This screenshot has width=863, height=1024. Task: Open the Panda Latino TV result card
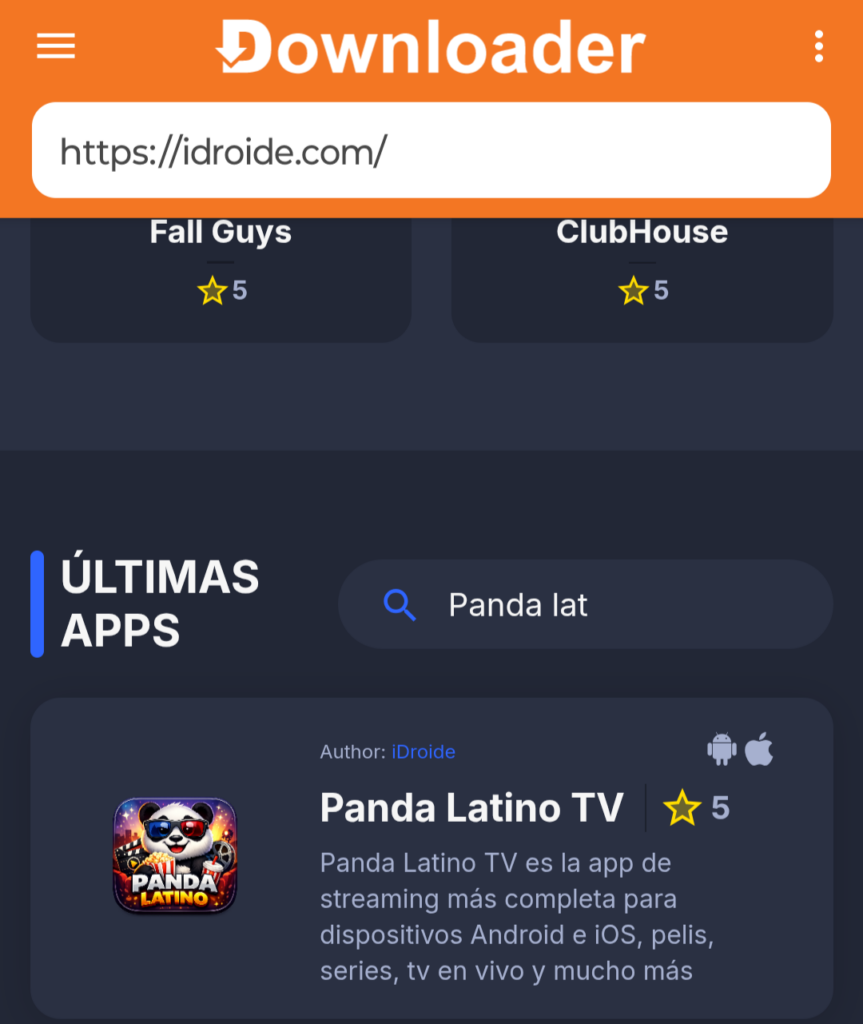(471, 808)
